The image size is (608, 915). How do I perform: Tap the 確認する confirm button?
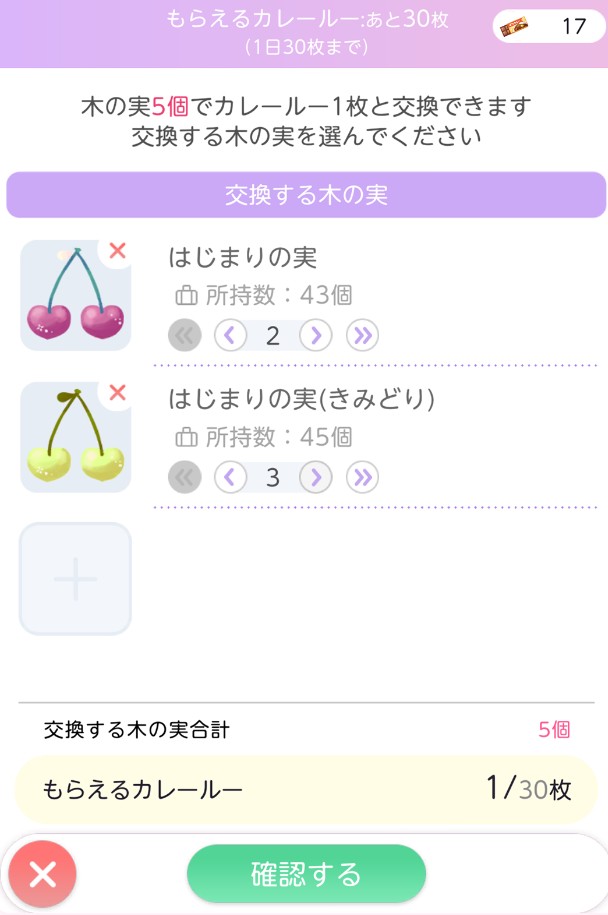pyautogui.click(x=306, y=874)
